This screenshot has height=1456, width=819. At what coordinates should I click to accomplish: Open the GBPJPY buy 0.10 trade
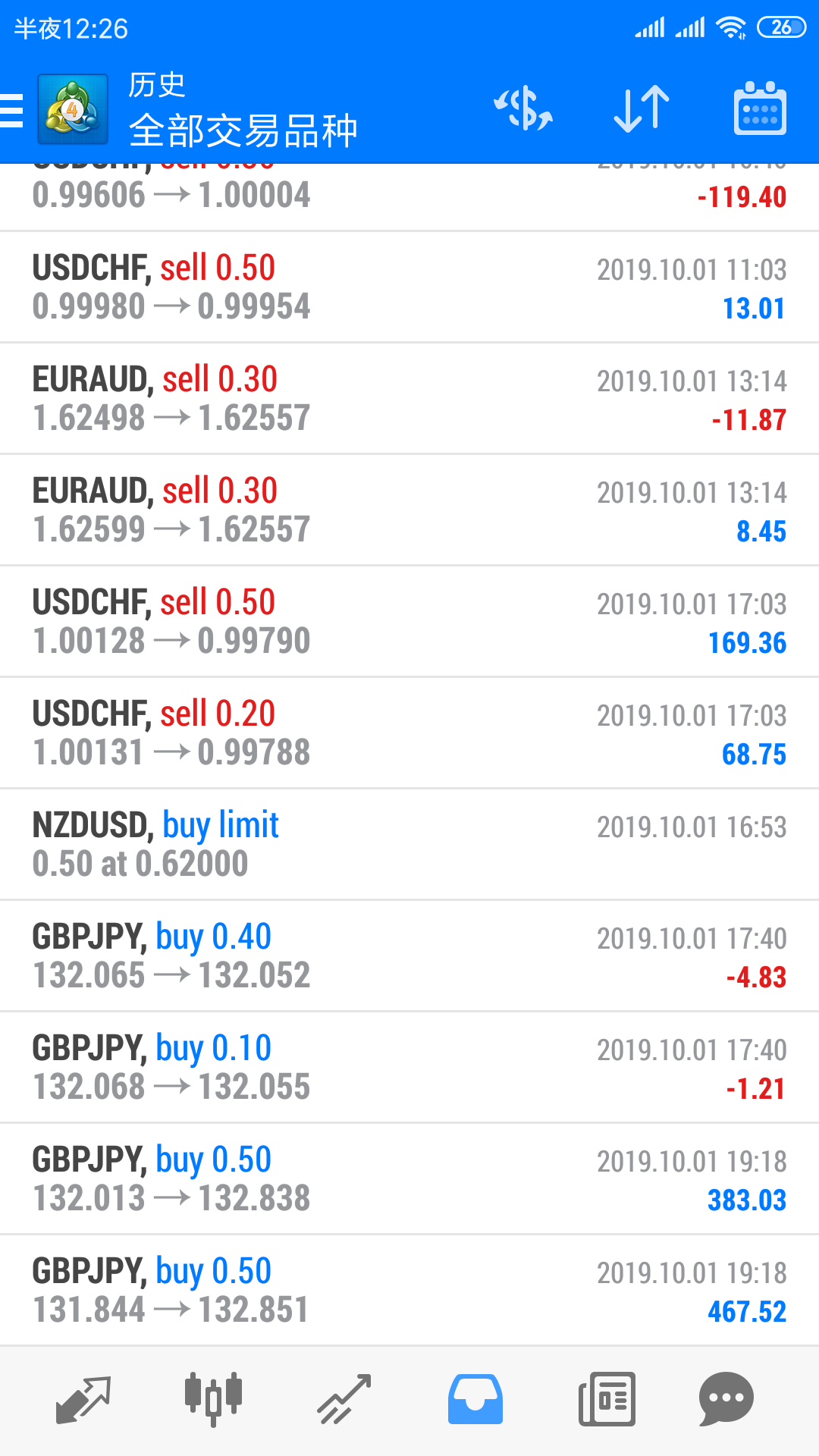pyautogui.click(x=409, y=1068)
